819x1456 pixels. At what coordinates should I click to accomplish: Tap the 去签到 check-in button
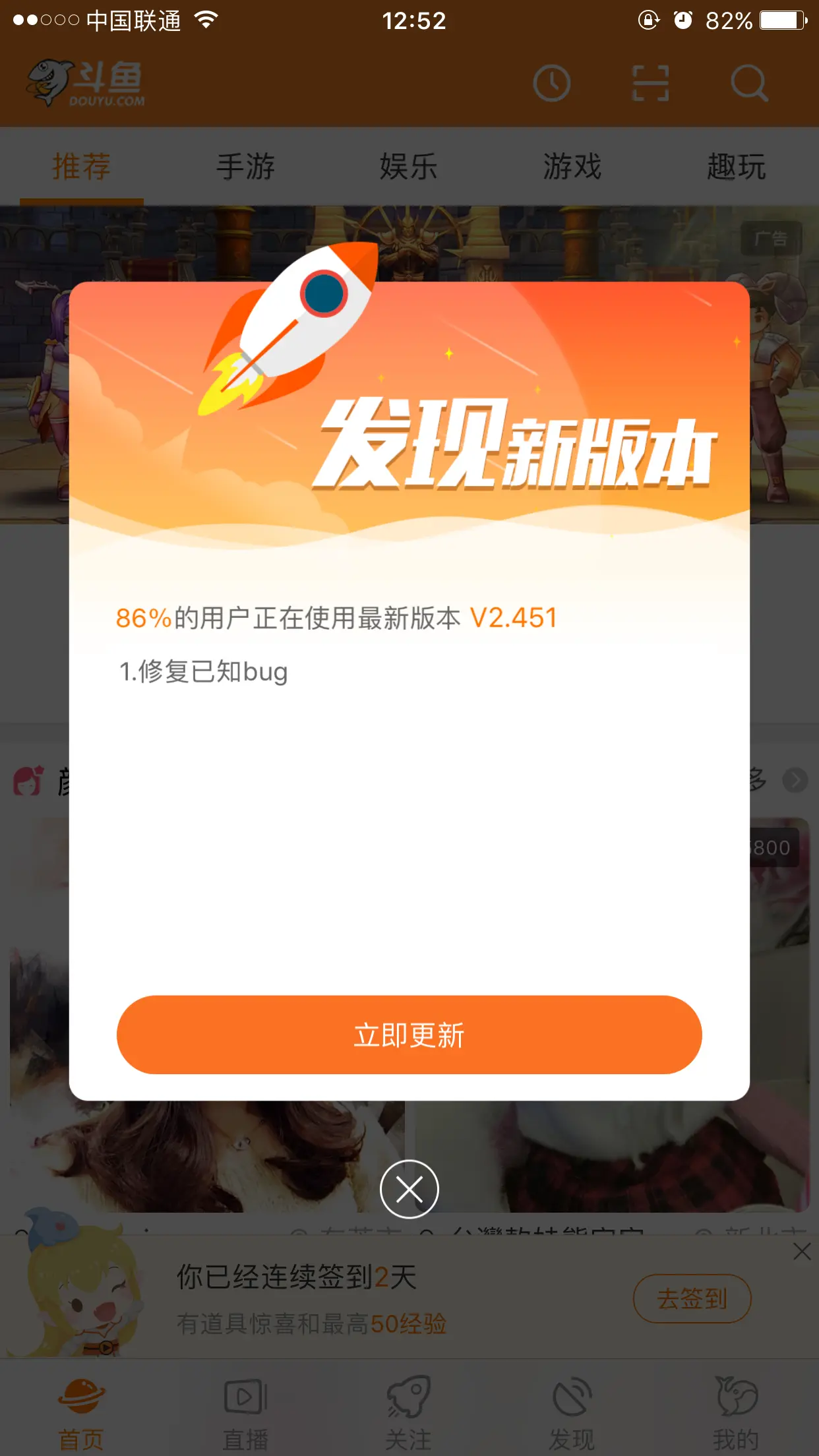692,1298
